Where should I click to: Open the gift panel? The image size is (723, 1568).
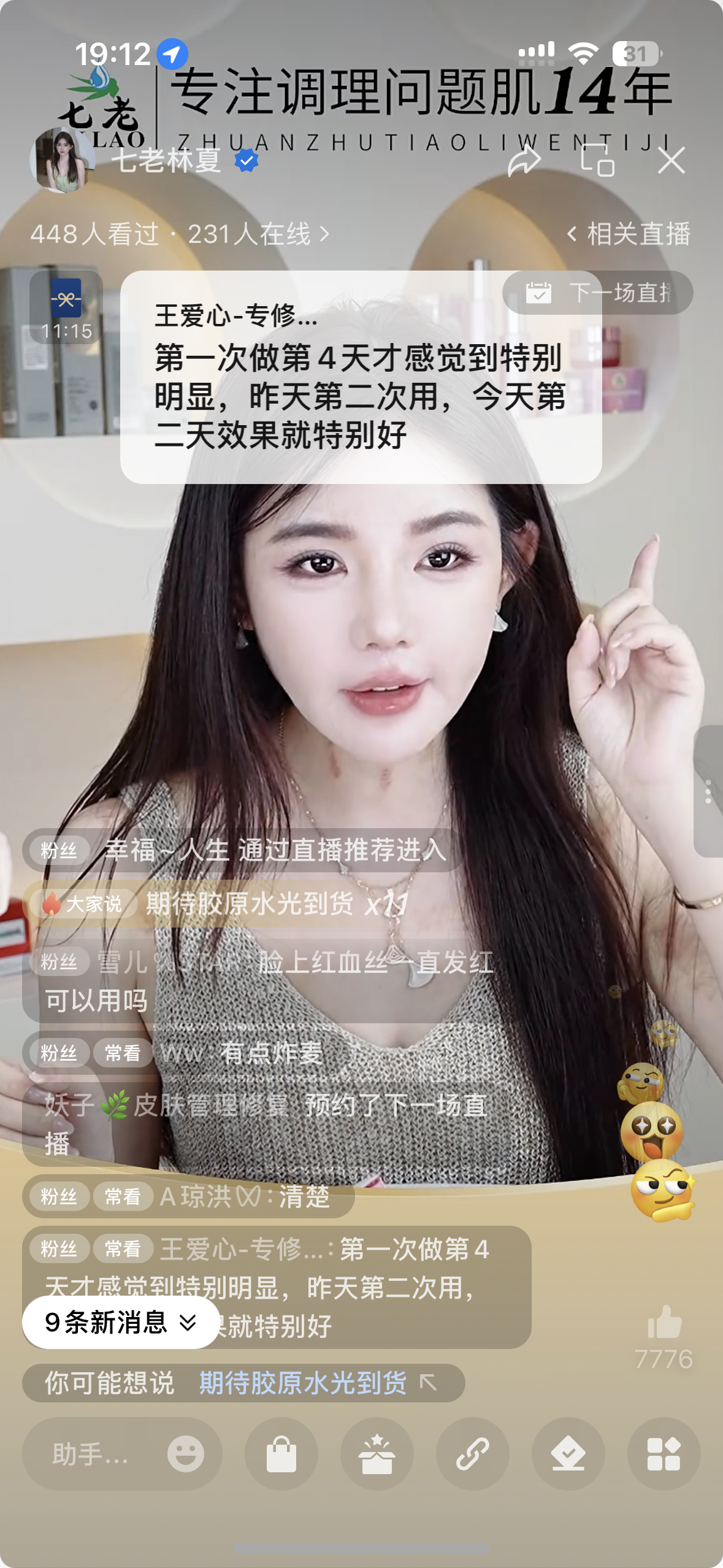[377, 1453]
